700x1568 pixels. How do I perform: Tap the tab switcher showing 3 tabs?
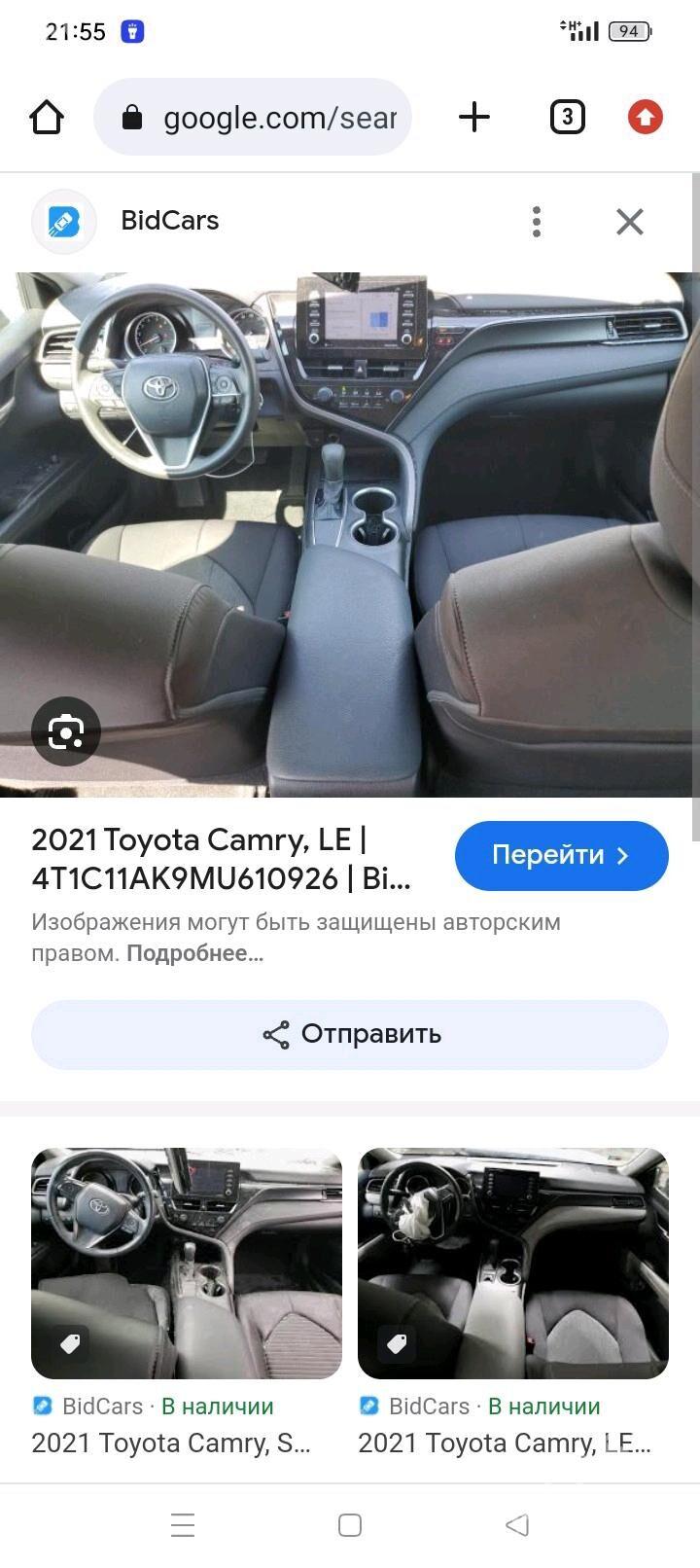(x=567, y=117)
